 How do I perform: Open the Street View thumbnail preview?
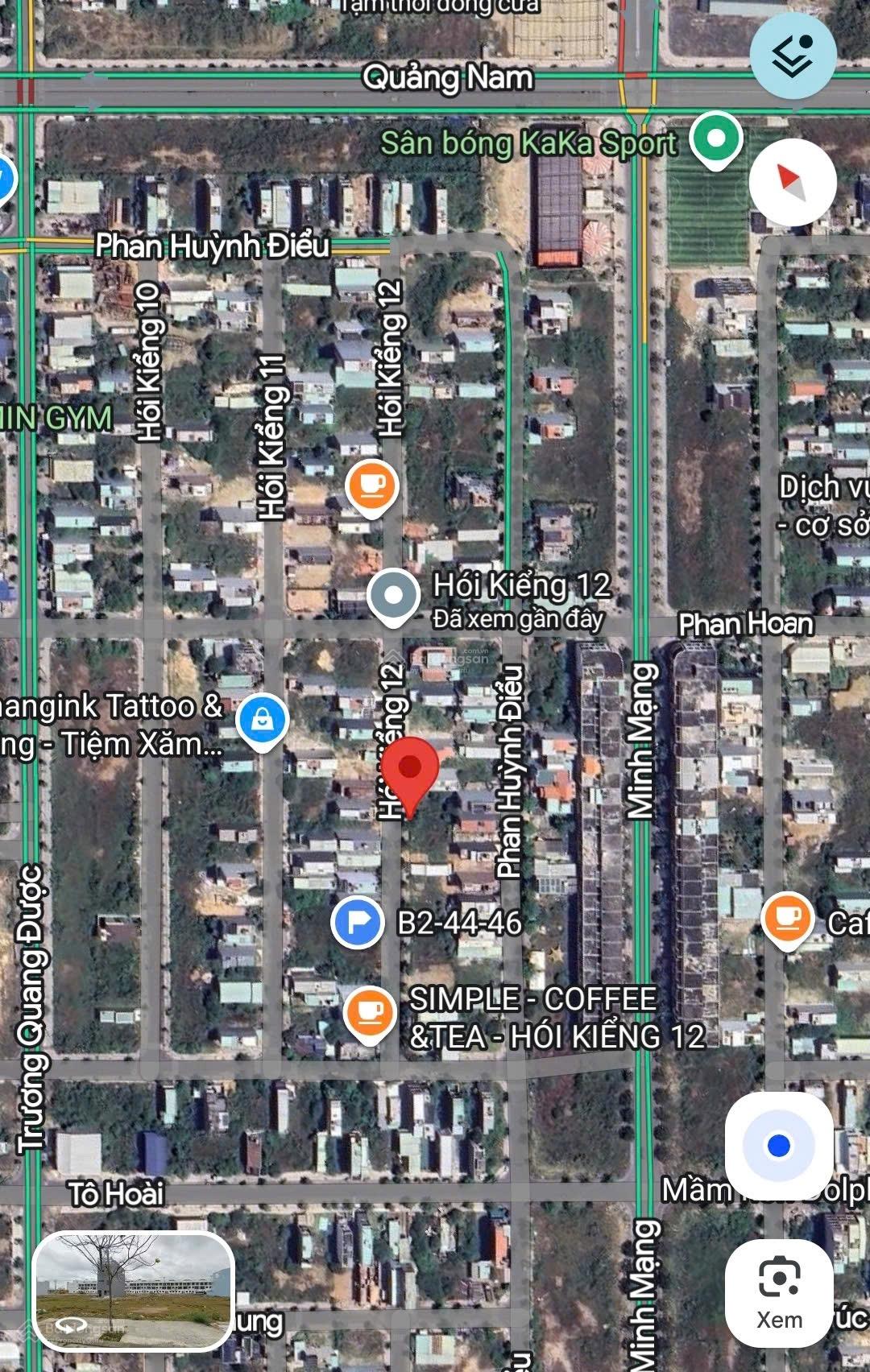point(134,1291)
